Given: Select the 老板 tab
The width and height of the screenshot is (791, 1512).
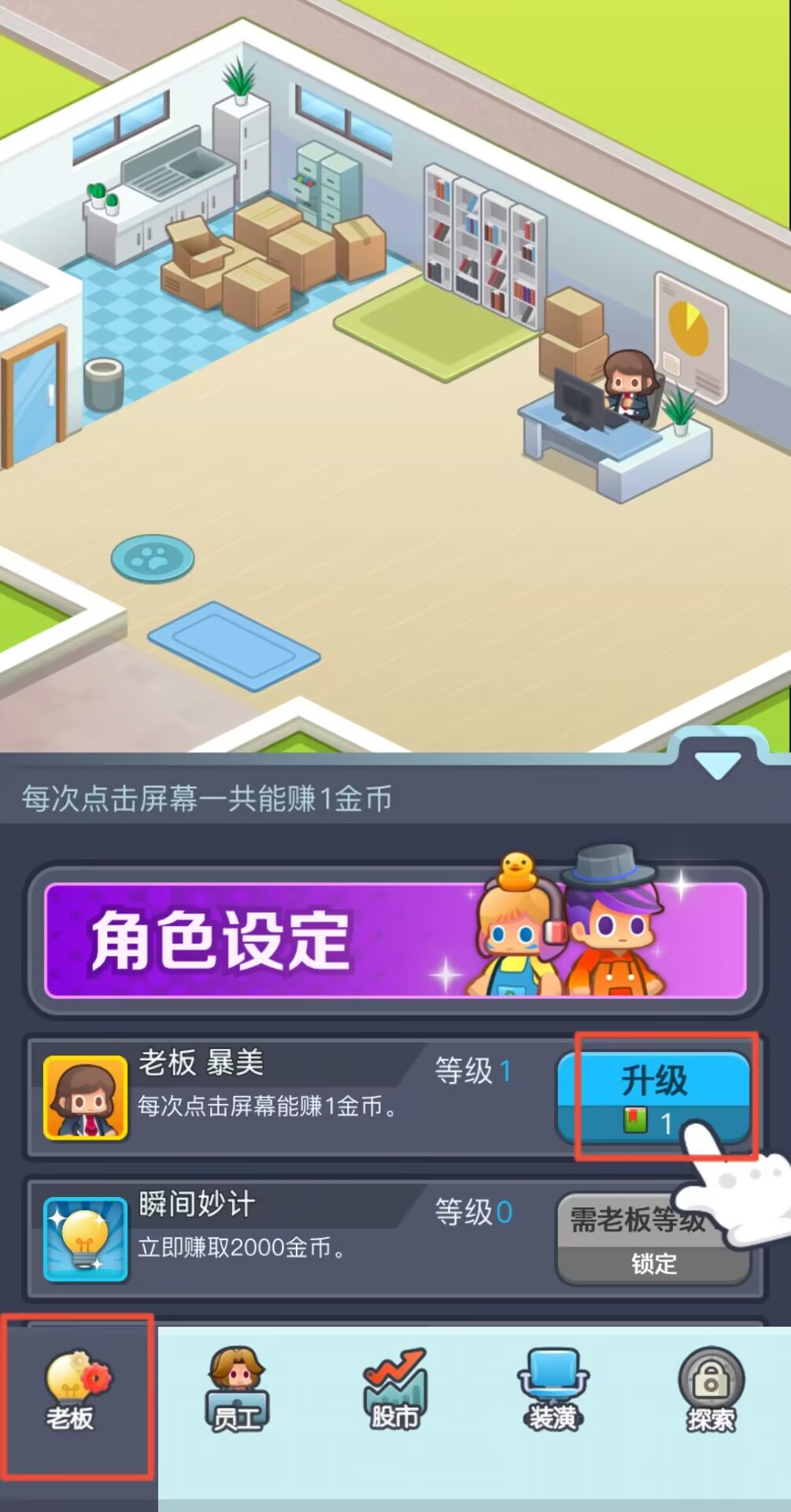Looking at the screenshot, I should click(x=78, y=1393).
